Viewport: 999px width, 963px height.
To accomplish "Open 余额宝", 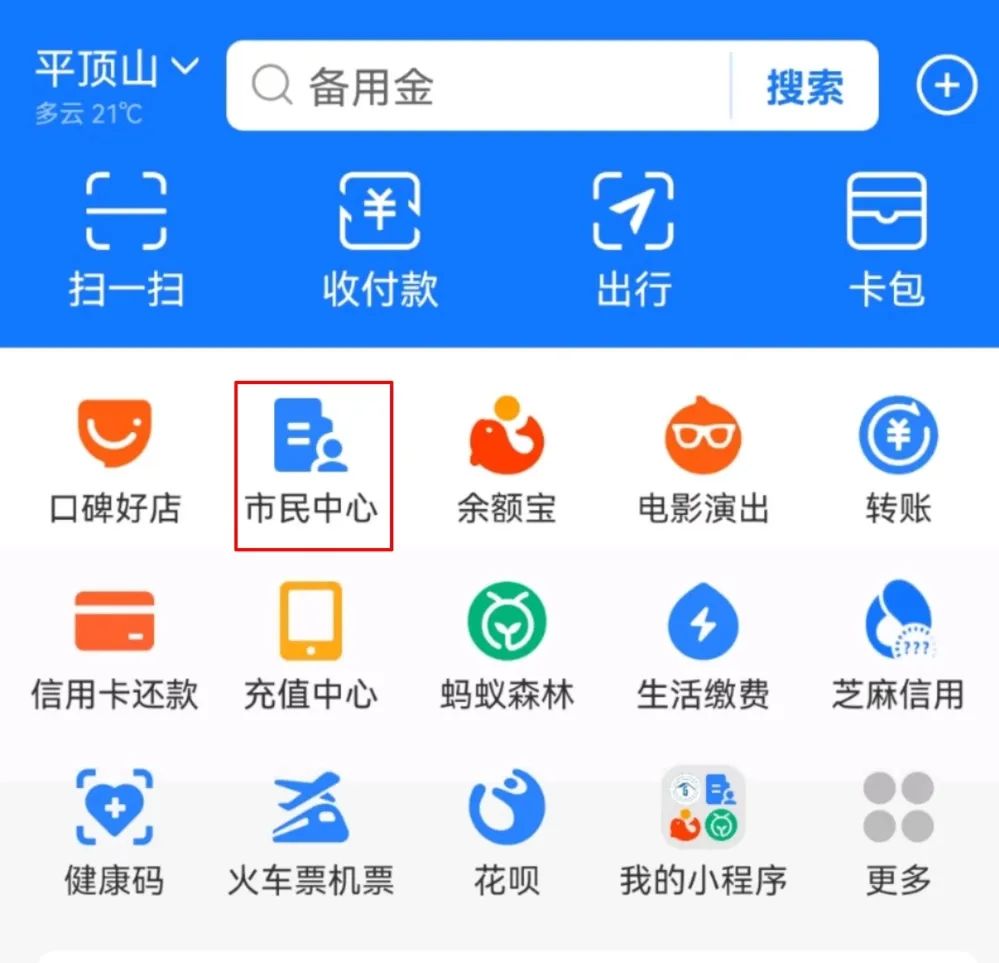I will tap(506, 462).
